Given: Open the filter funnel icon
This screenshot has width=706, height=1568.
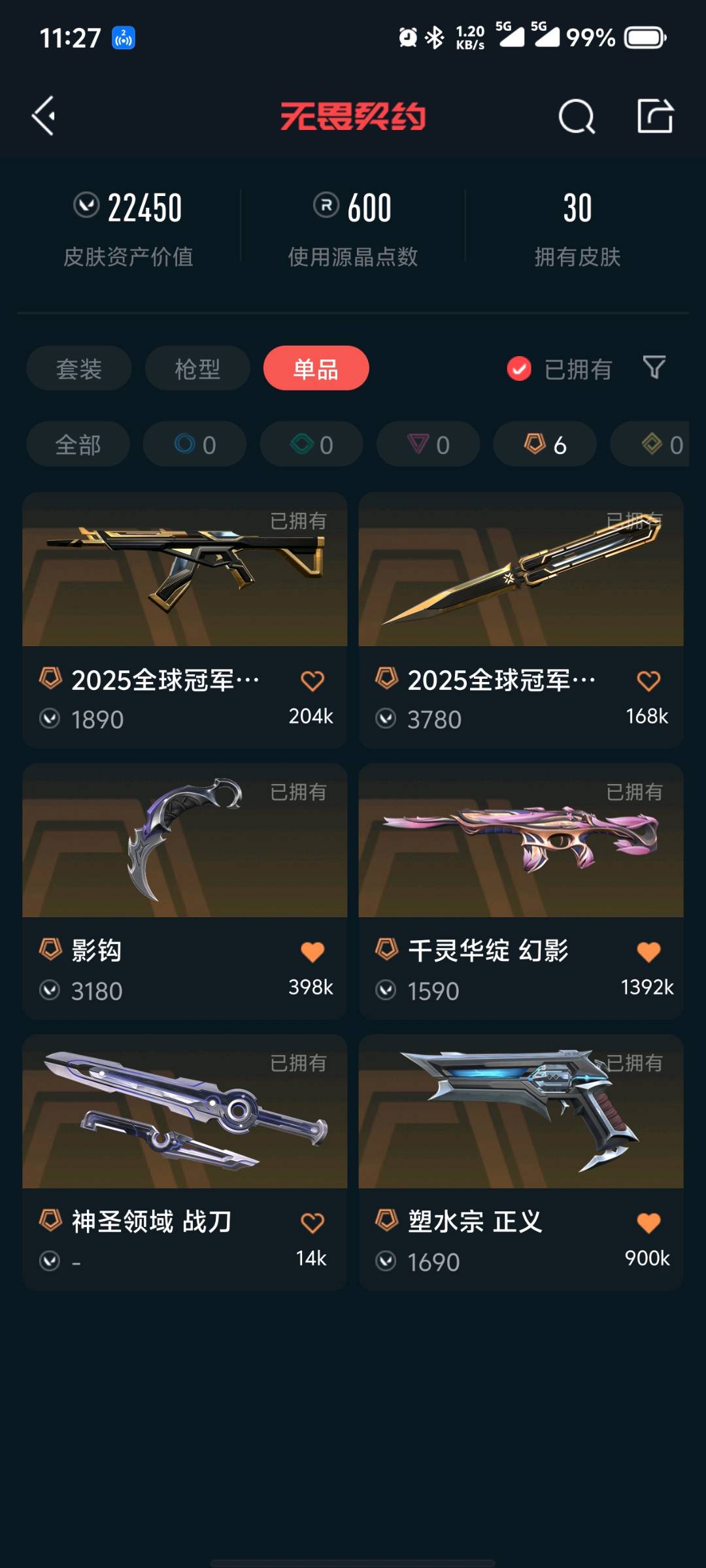Looking at the screenshot, I should pyautogui.click(x=654, y=367).
